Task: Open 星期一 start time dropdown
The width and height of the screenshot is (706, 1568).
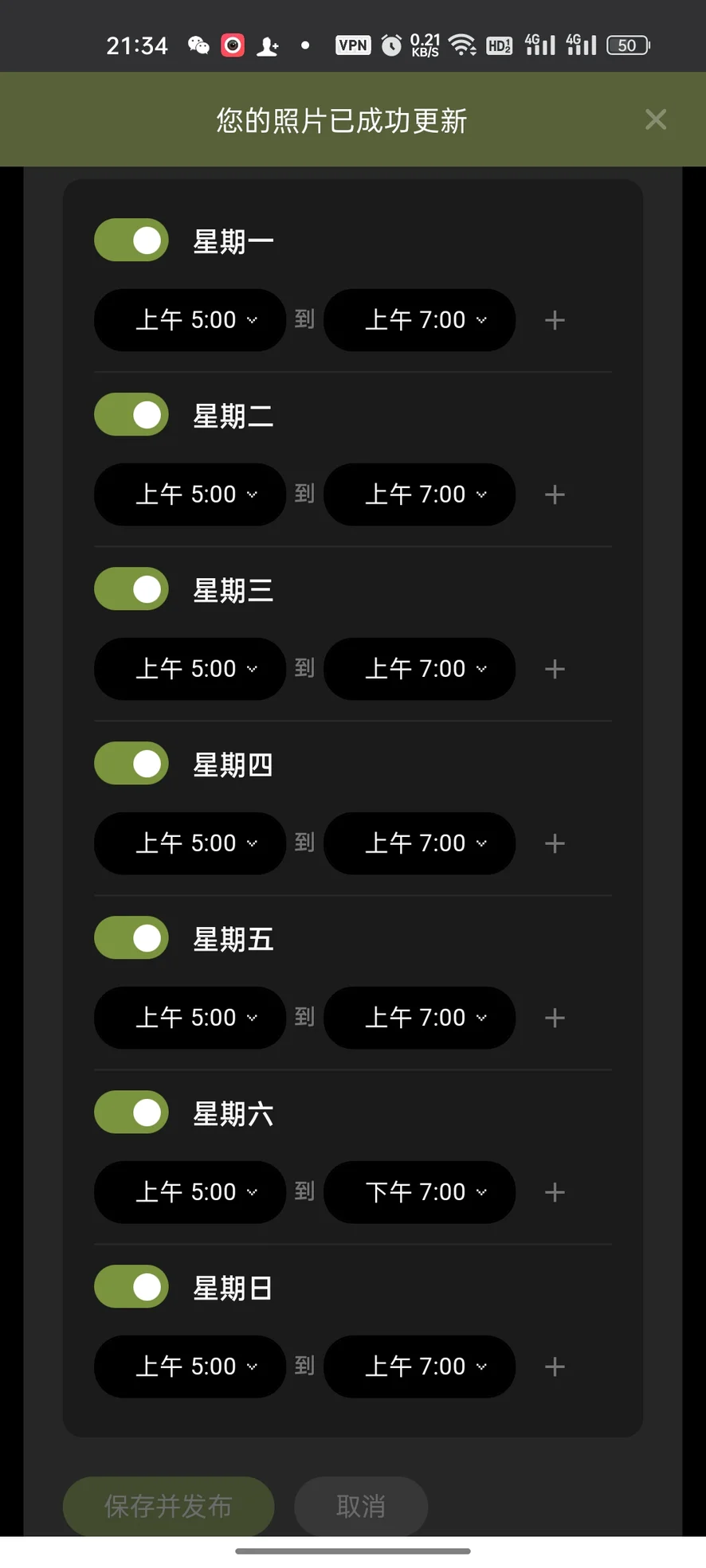Action: pos(190,320)
